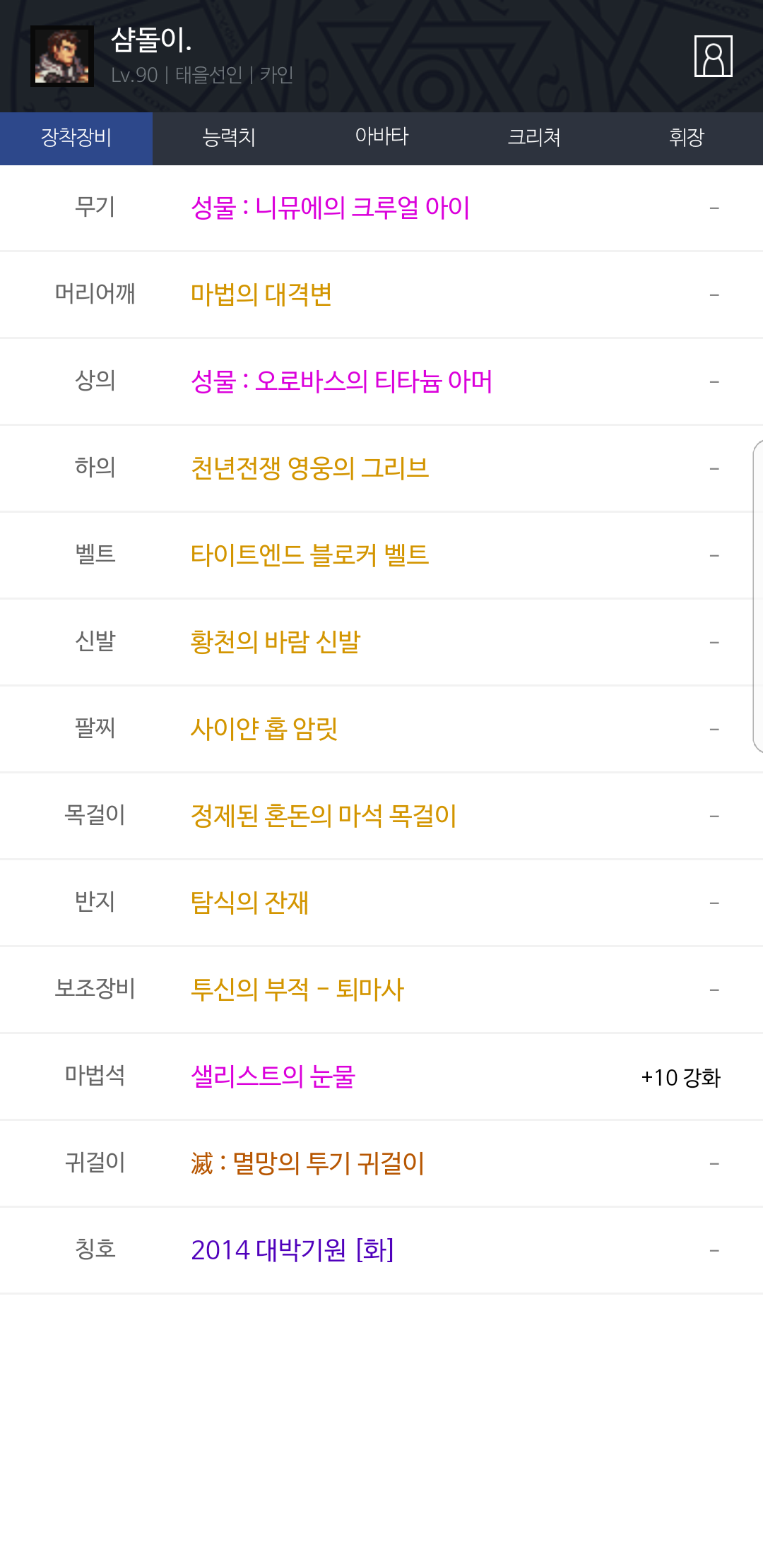Open the profile icon in header
Viewport: 763px width, 1568px height.
pos(713,56)
